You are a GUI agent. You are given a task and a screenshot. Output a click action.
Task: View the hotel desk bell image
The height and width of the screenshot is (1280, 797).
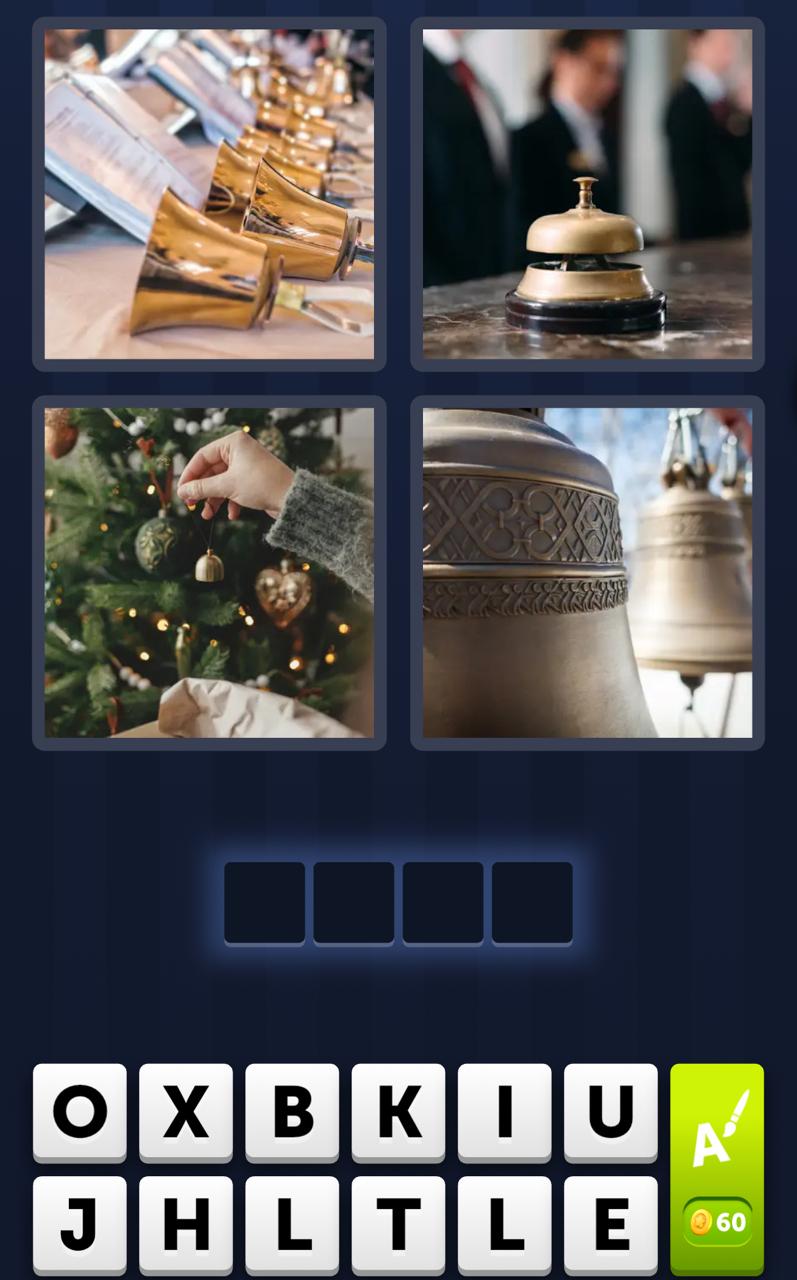pos(585,195)
